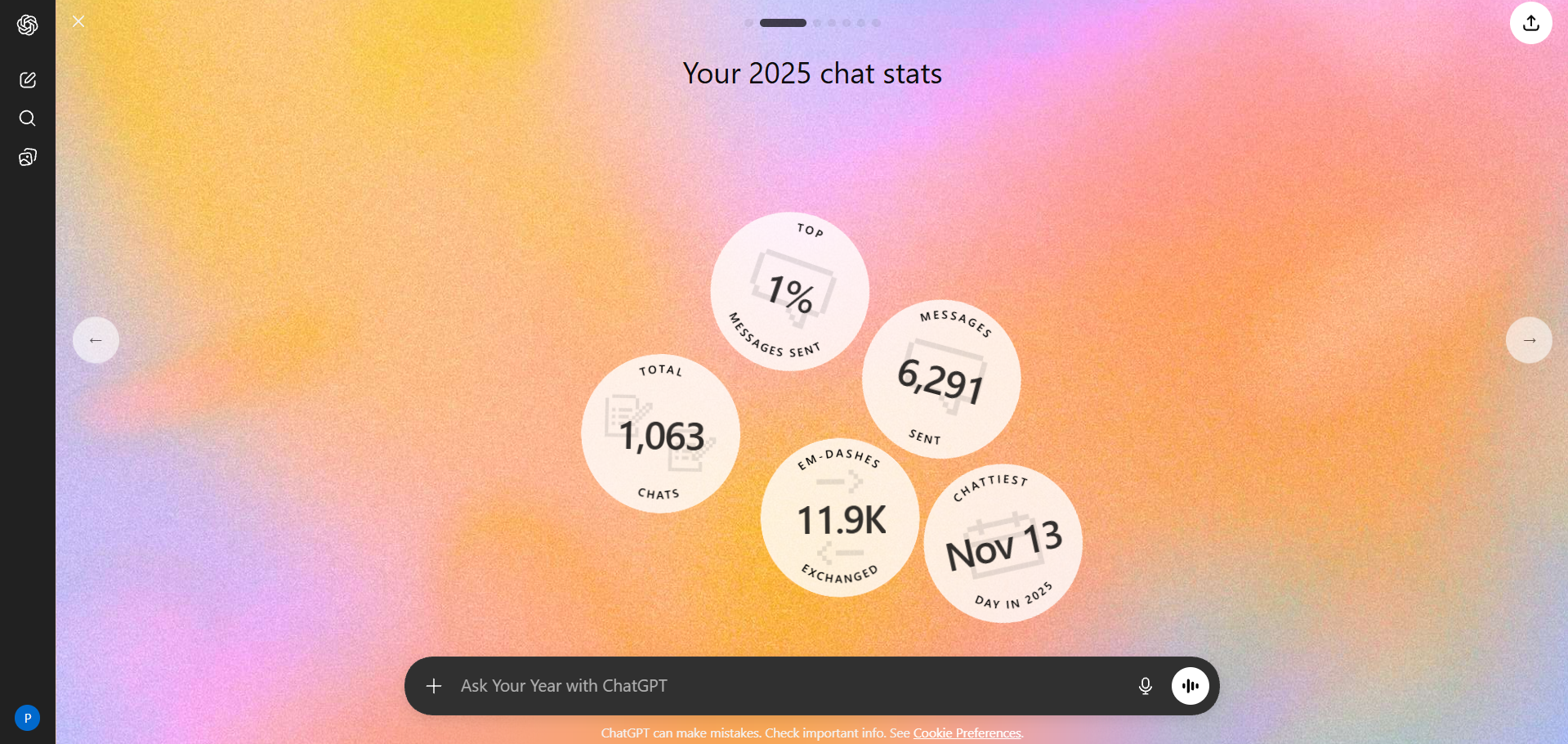
Task: Start dictation with the microphone icon
Action: point(1146,686)
